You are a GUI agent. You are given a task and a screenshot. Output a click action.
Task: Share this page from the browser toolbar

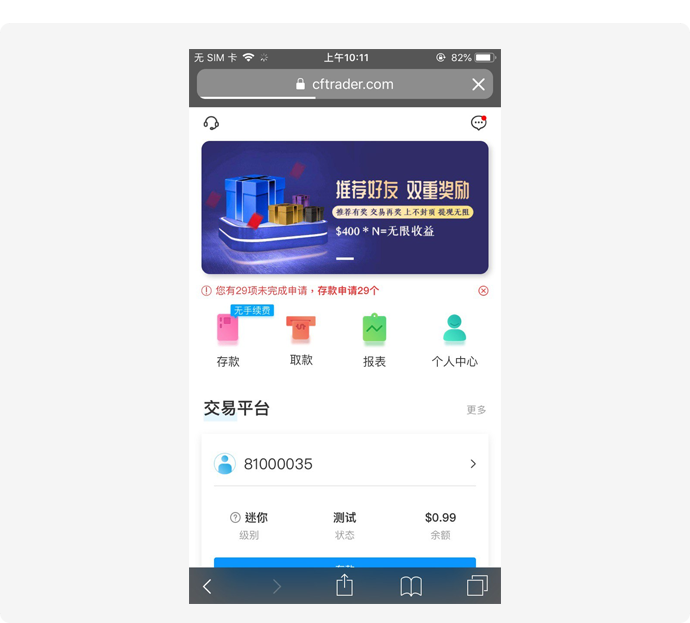point(344,586)
